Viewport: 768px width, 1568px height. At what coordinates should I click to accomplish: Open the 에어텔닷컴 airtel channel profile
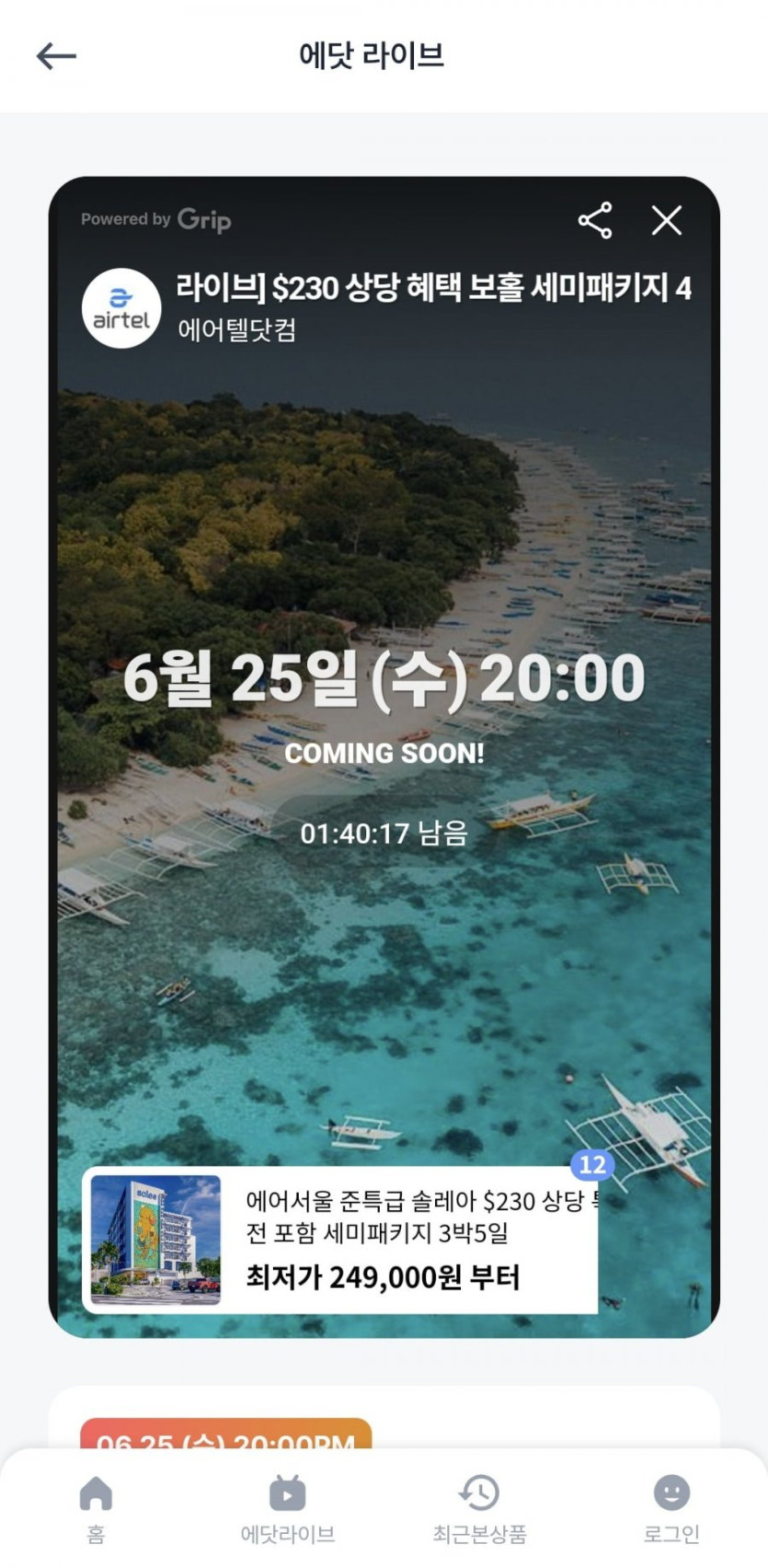click(x=121, y=308)
